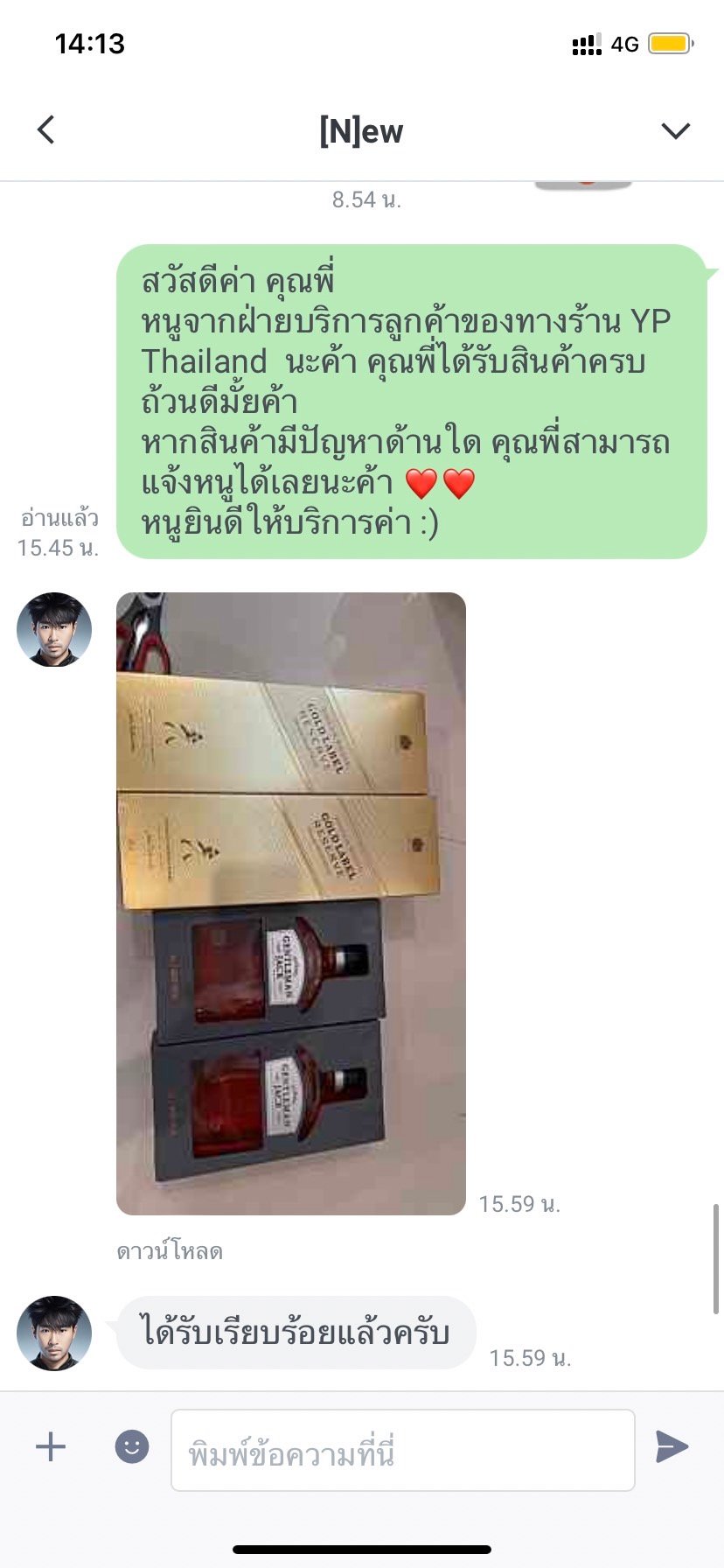Expand the chat menu chevron
The height and width of the screenshot is (1568, 724).
point(676,131)
